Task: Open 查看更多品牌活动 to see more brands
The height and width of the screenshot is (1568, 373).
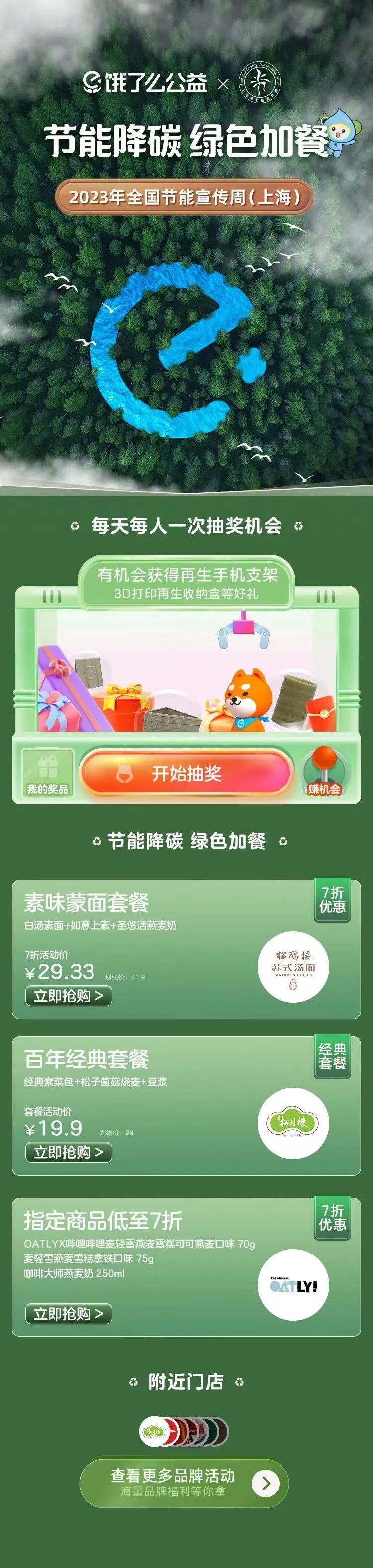Action: click(x=184, y=1483)
